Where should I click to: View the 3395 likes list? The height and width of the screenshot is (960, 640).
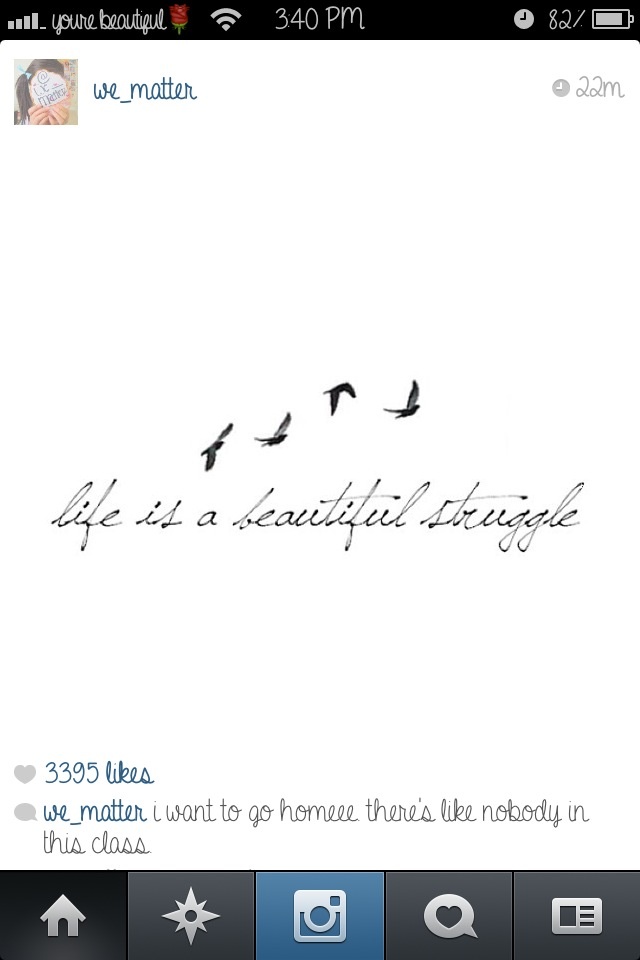(98, 773)
